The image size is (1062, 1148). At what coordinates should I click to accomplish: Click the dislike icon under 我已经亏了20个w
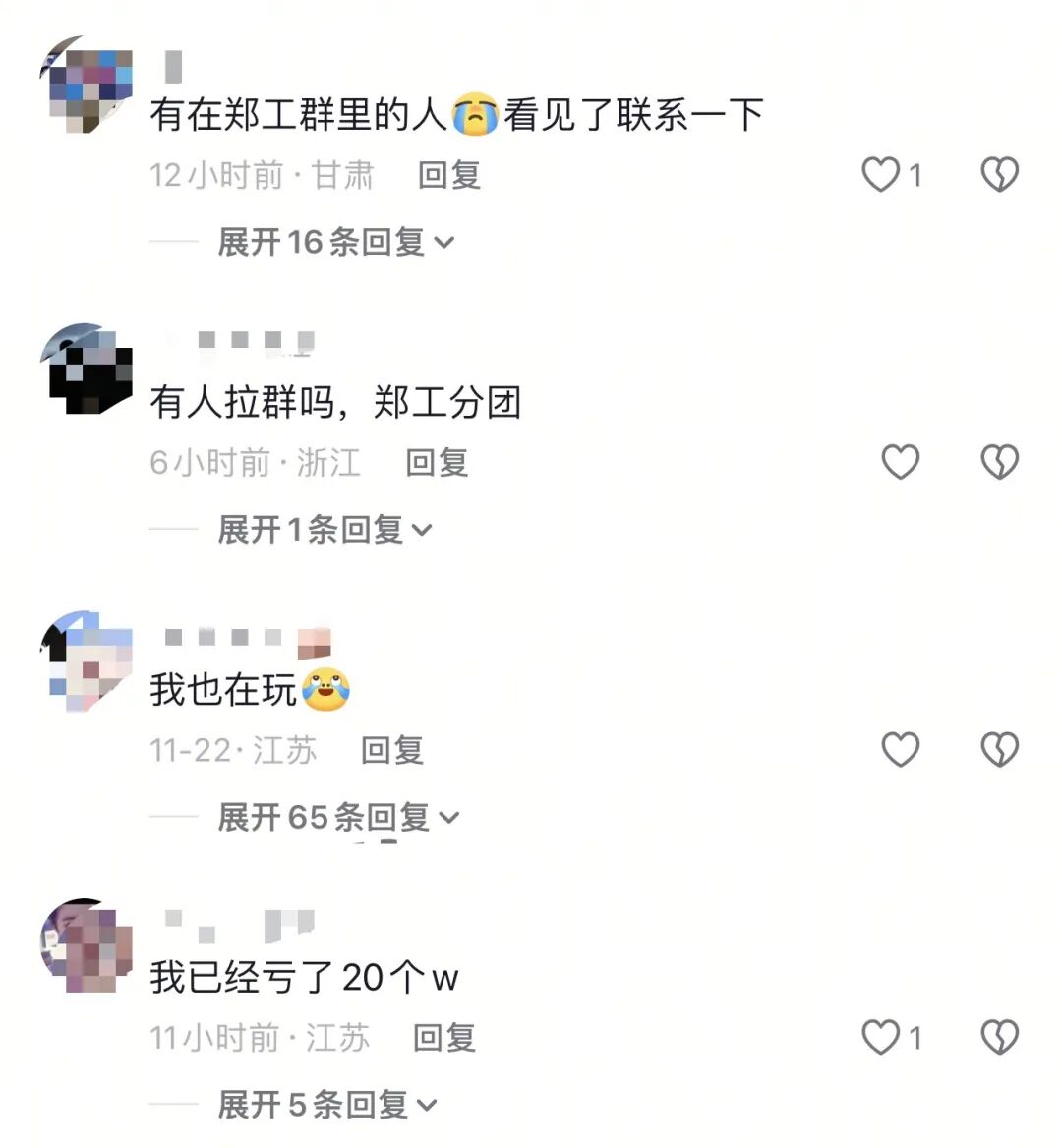click(x=1001, y=1034)
